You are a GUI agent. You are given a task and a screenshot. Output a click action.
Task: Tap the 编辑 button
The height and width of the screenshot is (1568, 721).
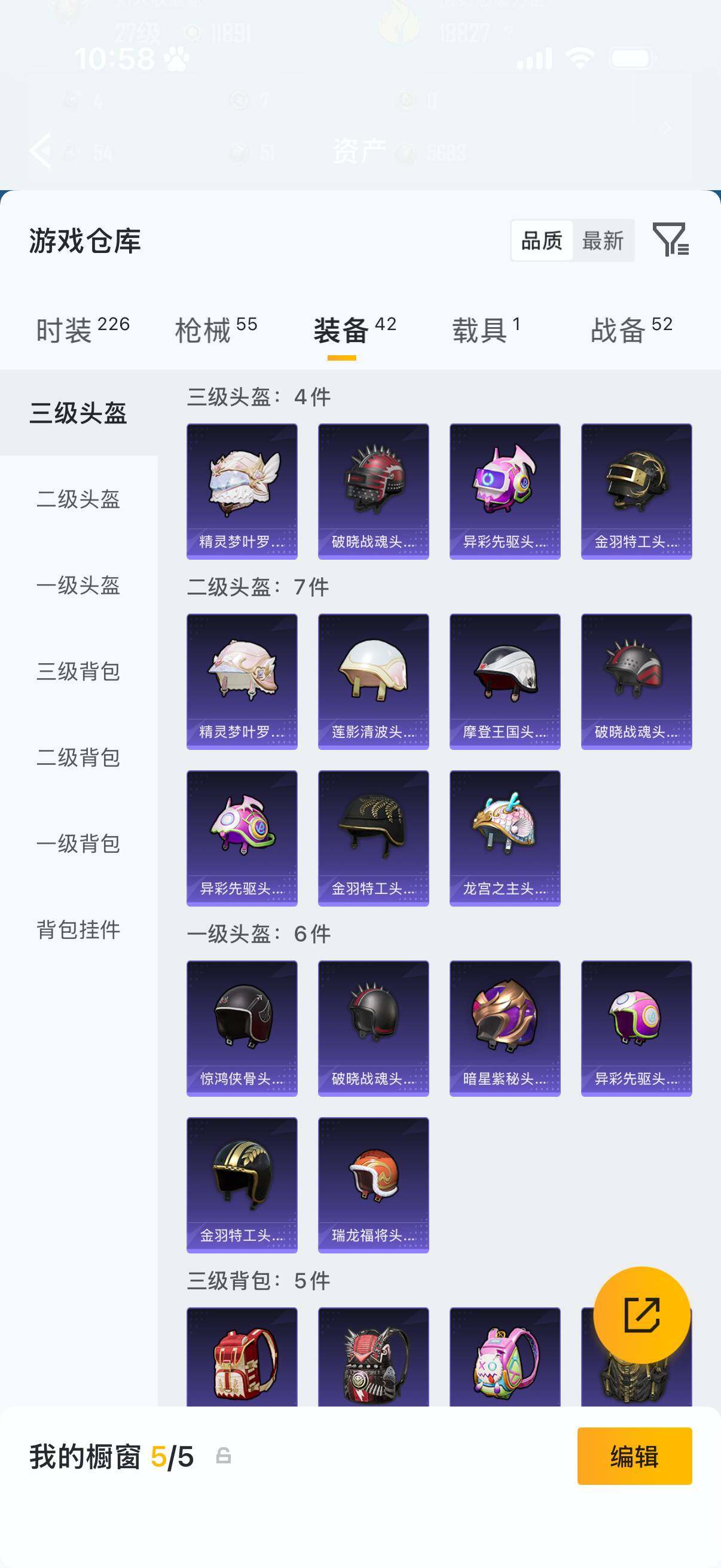click(x=634, y=1457)
